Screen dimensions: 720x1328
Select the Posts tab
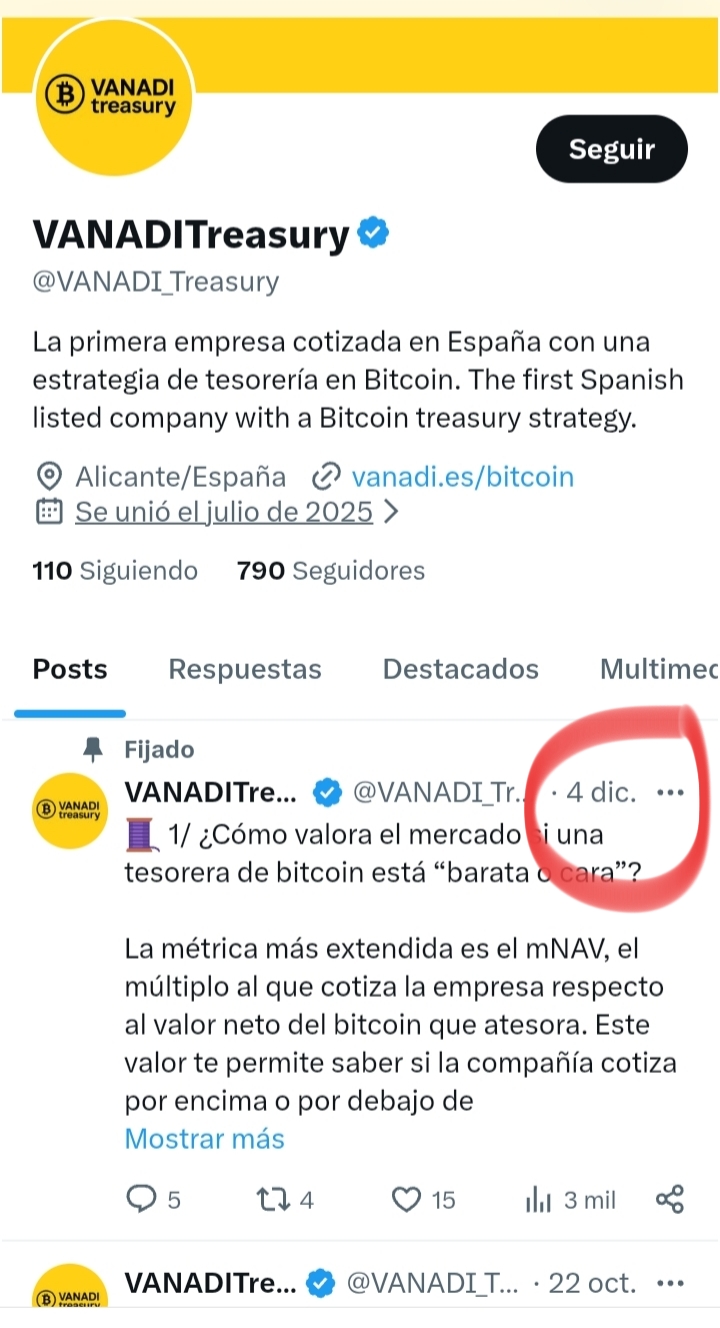point(70,669)
